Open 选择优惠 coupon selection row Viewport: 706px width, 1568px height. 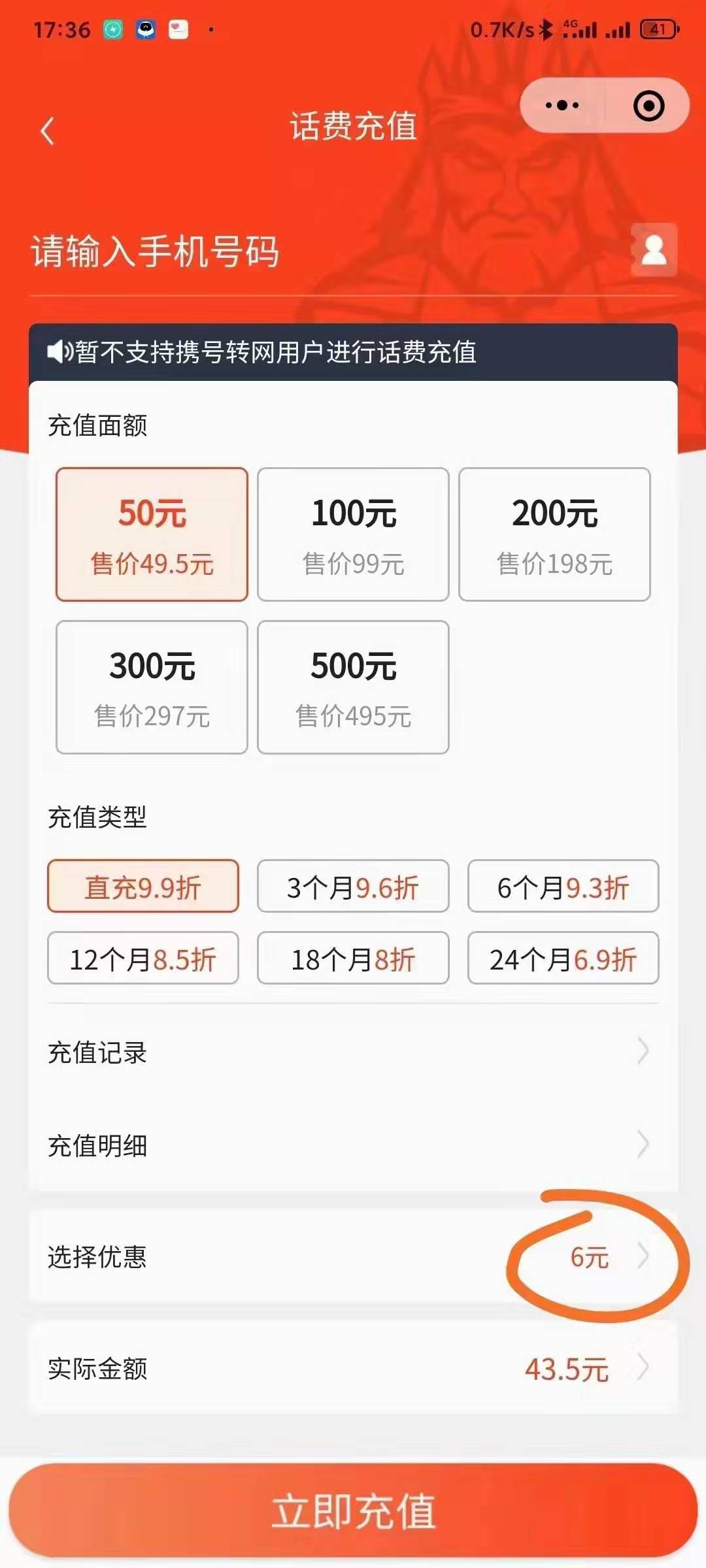pyautogui.click(x=353, y=1256)
